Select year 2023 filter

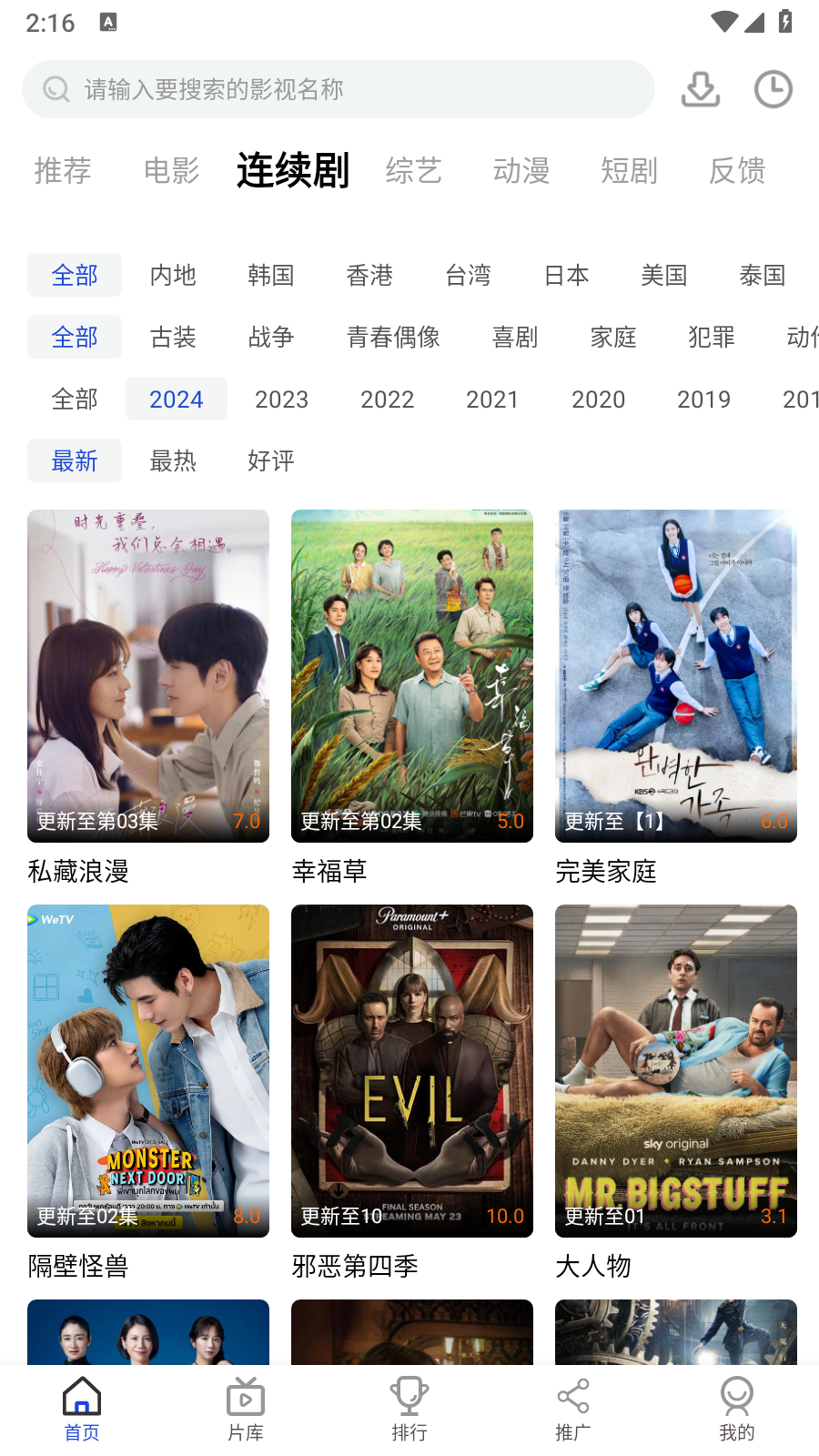[281, 399]
